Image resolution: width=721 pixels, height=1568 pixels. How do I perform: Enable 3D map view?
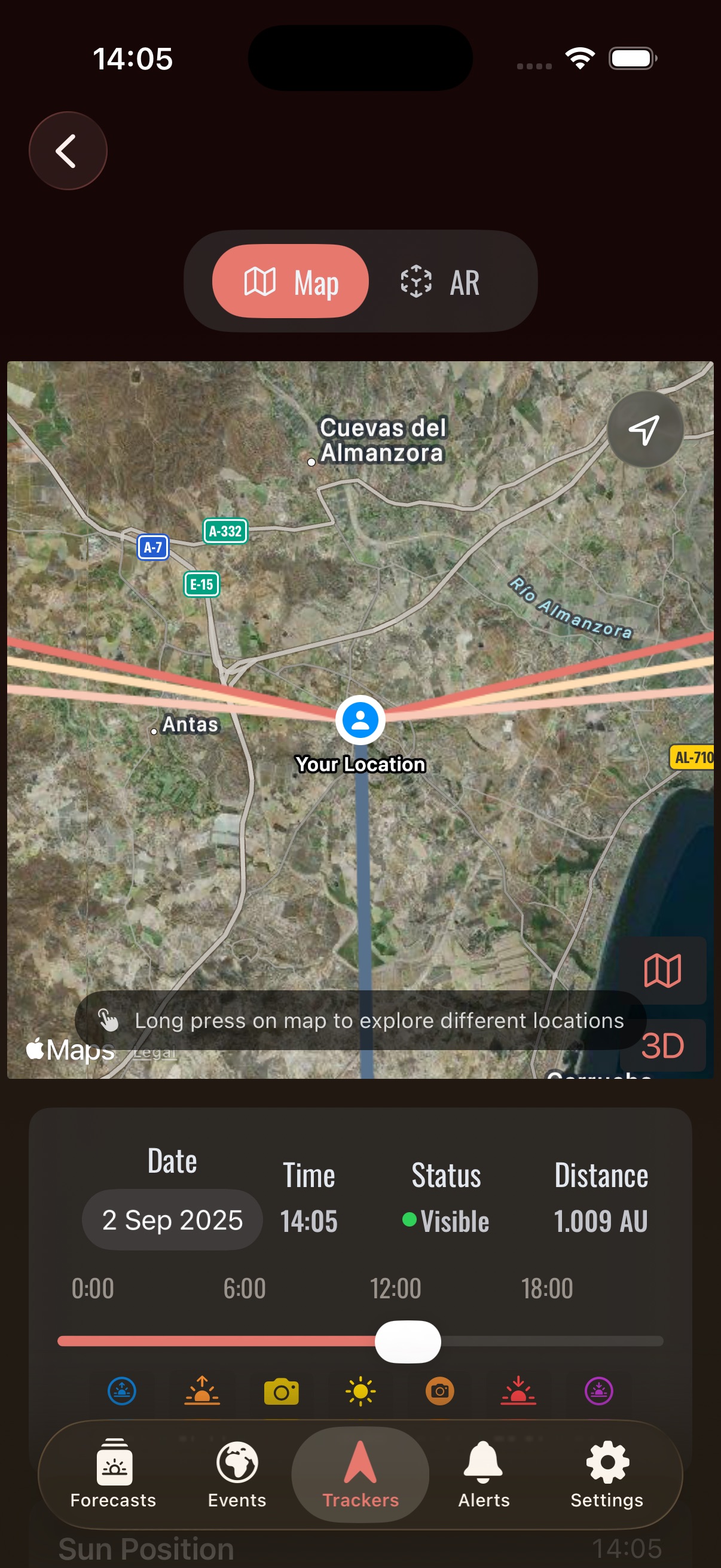click(x=662, y=1046)
